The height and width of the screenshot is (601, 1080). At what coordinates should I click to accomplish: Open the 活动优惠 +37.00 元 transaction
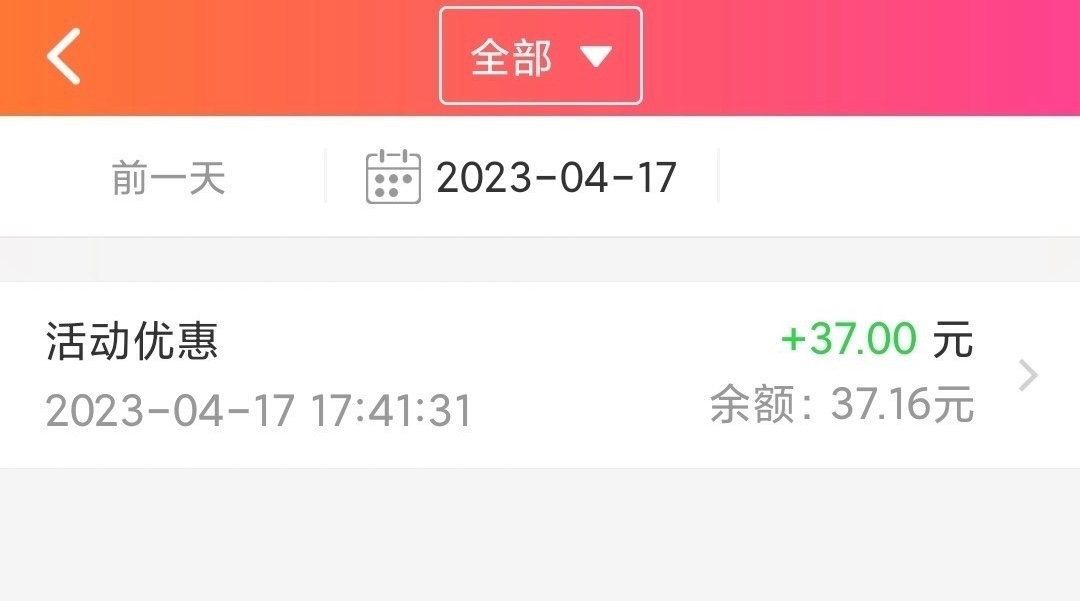[540, 375]
